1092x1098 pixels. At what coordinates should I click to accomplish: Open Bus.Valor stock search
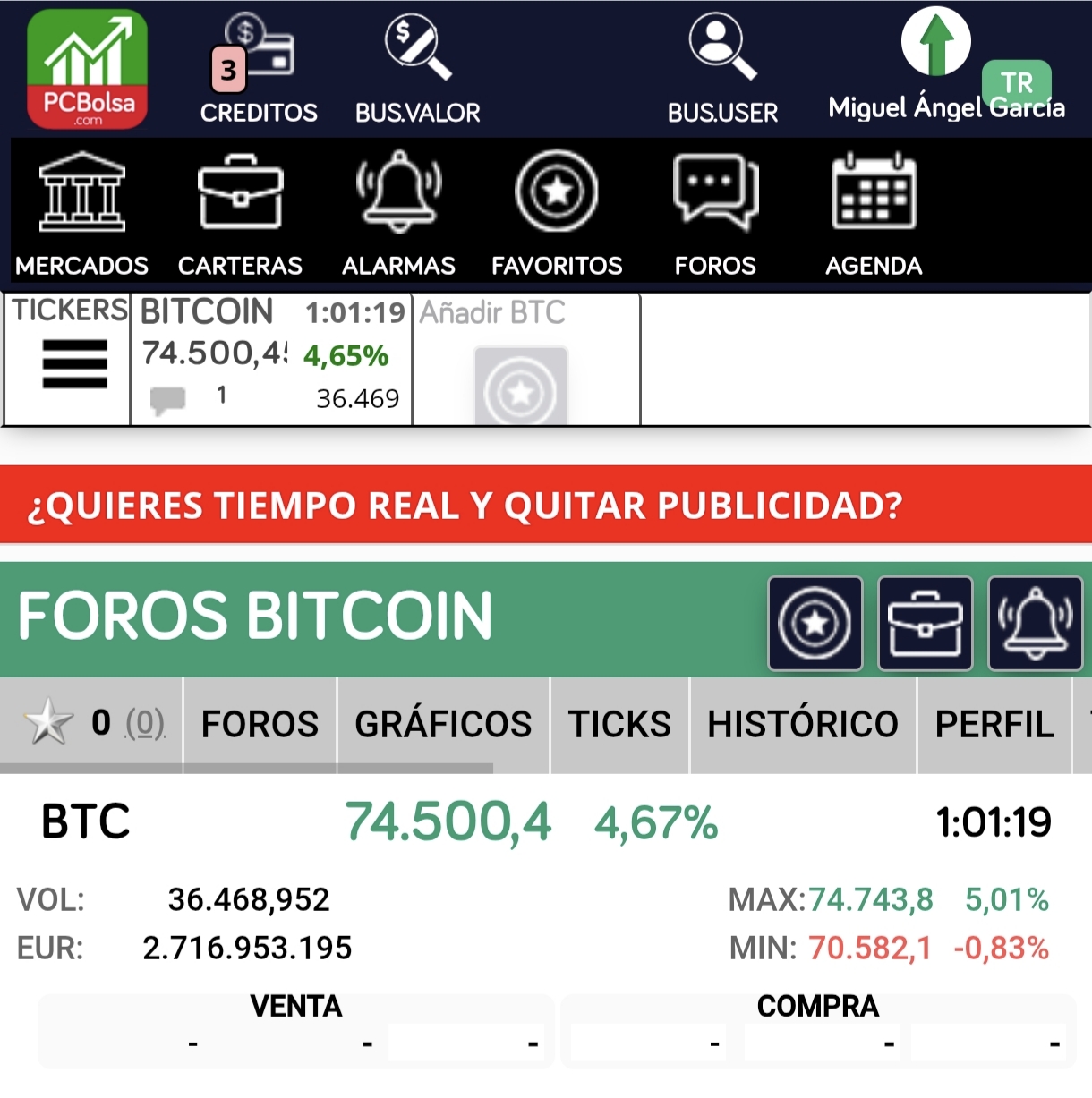point(417,70)
